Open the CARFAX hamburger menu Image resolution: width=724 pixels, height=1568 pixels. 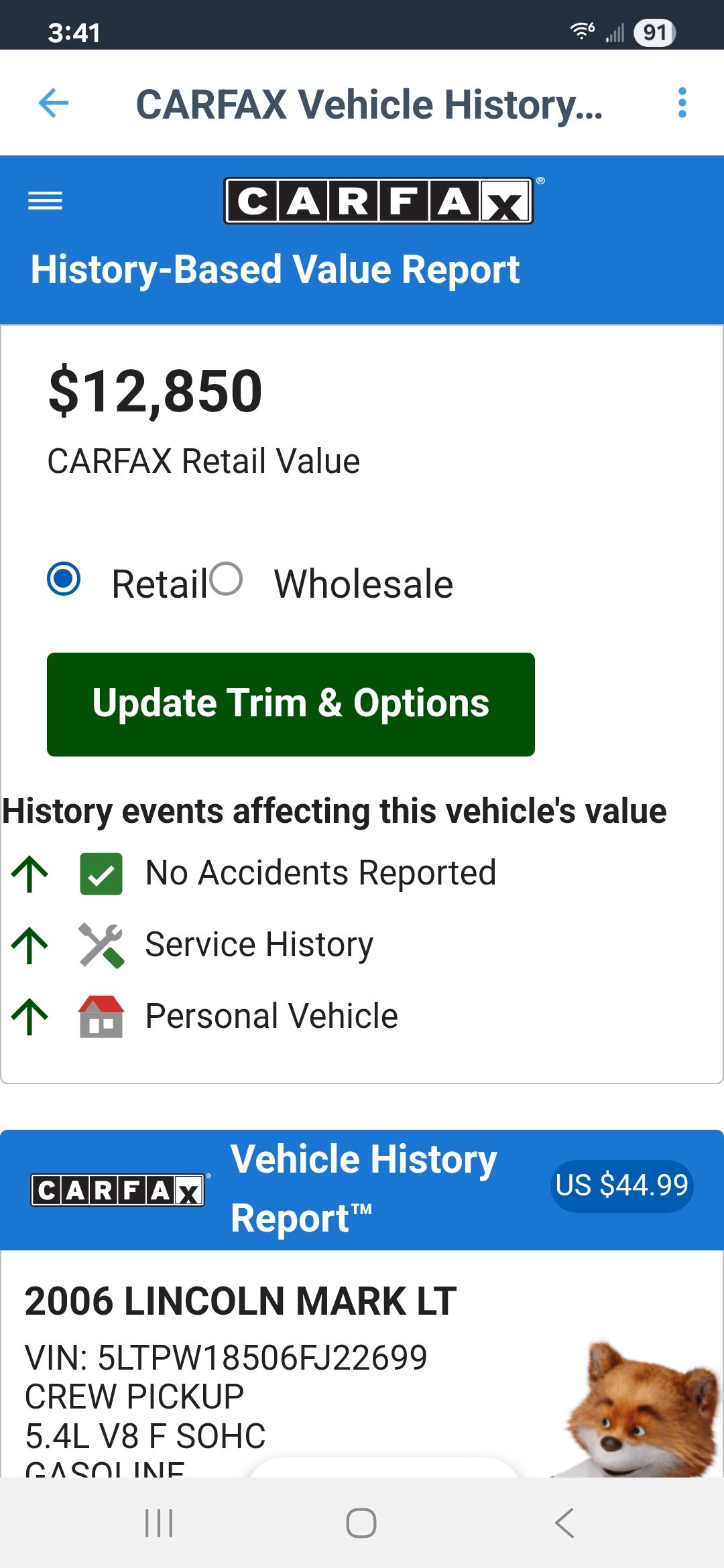[45, 200]
